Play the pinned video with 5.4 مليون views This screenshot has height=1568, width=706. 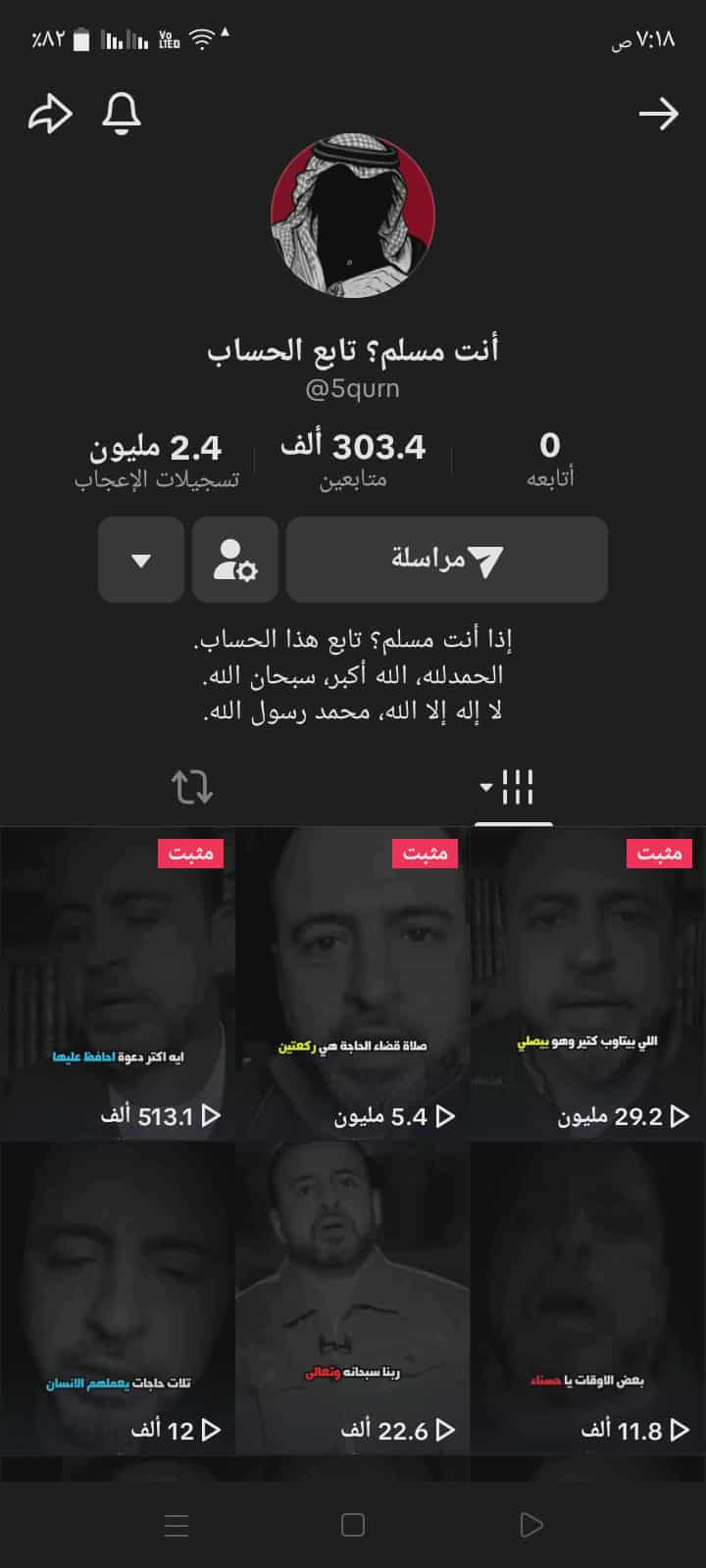[353, 983]
